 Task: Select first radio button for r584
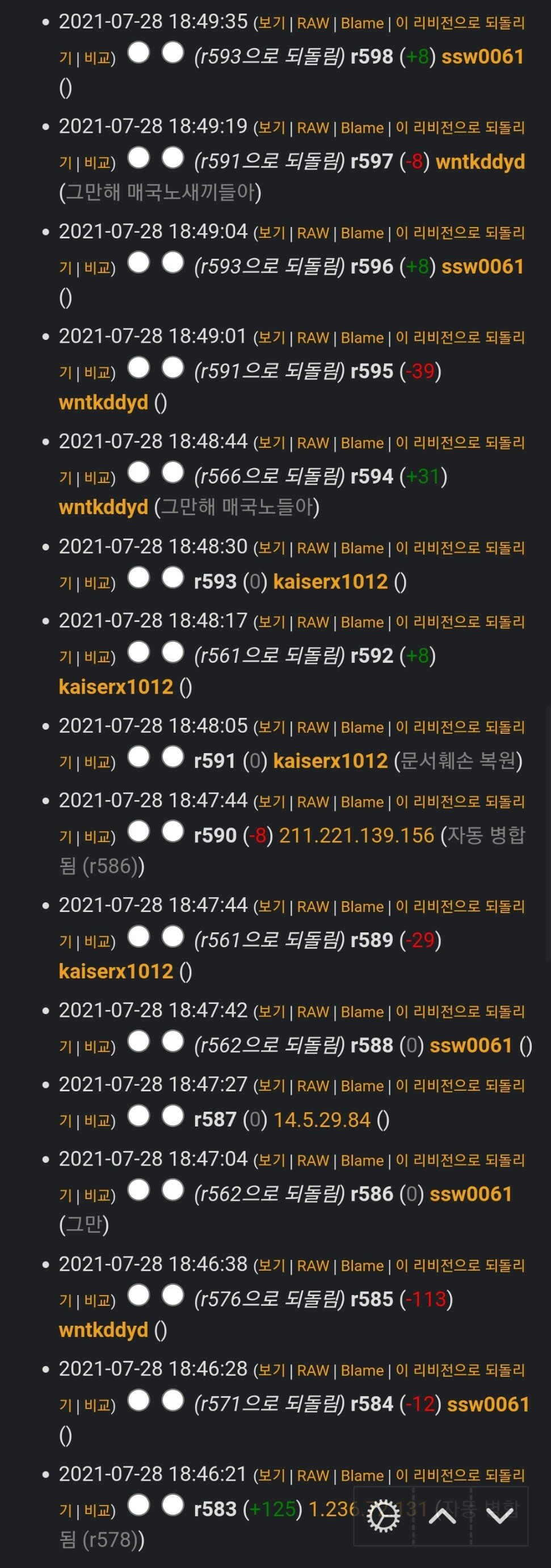[x=139, y=1399]
